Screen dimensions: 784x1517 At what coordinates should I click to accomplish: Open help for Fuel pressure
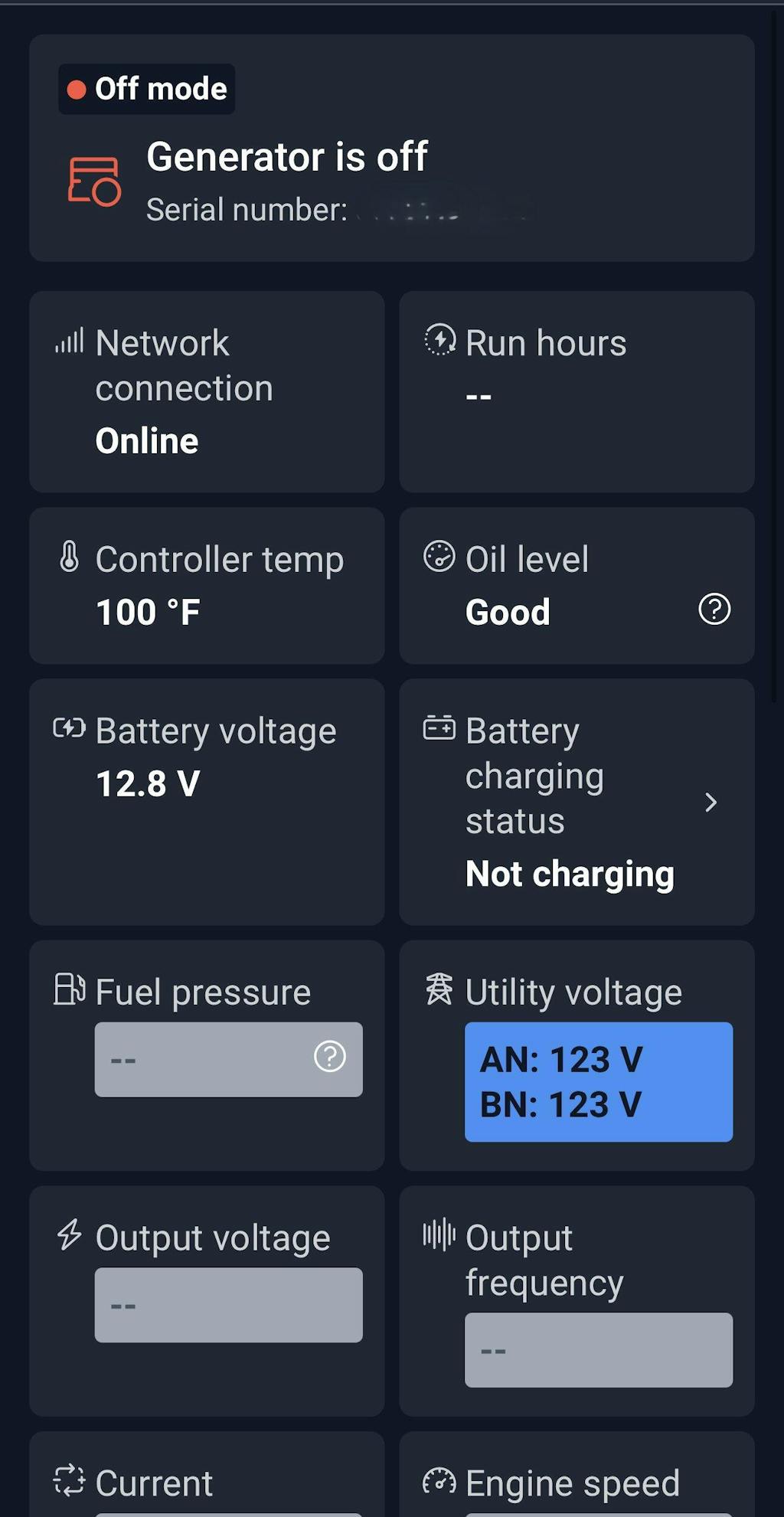point(330,1057)
